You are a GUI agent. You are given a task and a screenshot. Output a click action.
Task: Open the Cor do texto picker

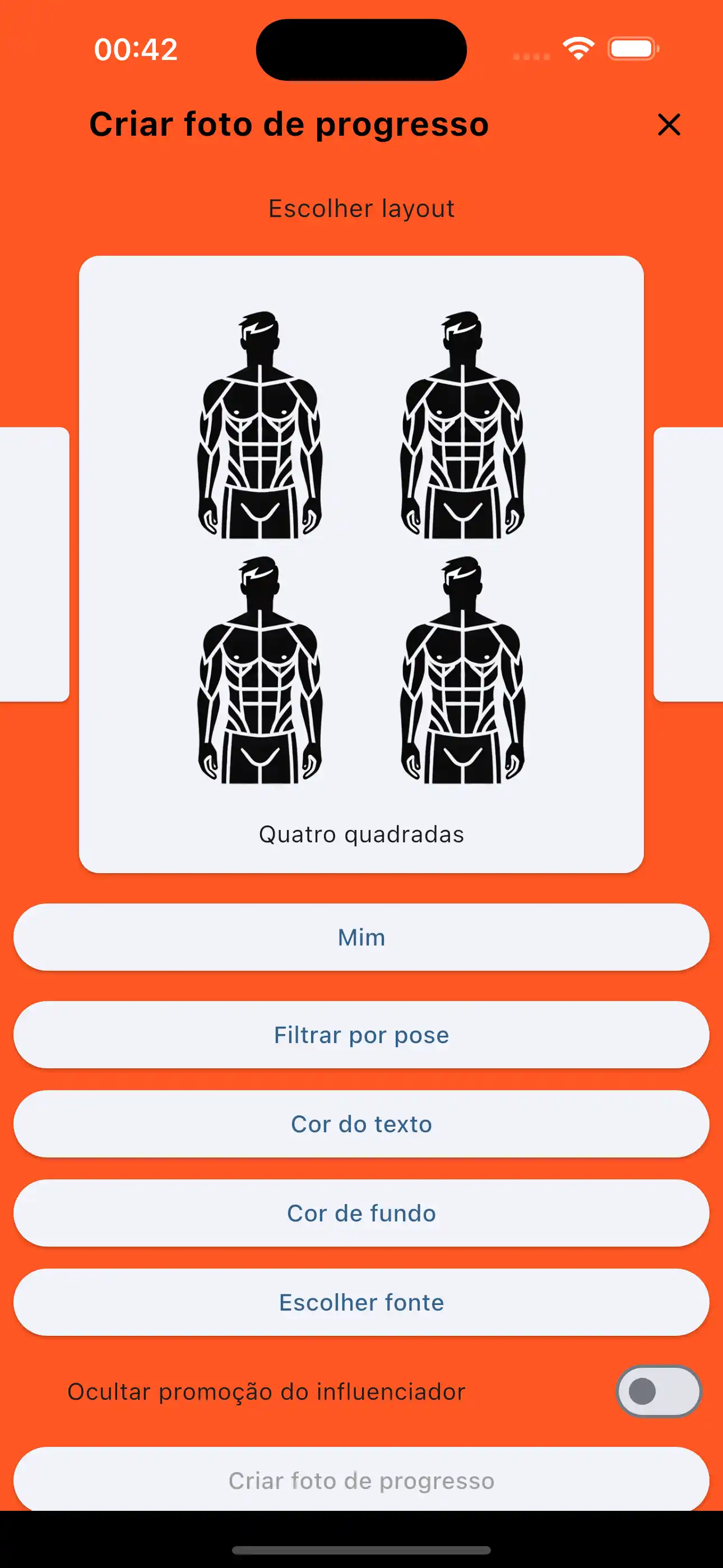pyautogui.click(x=361, y=1124)
